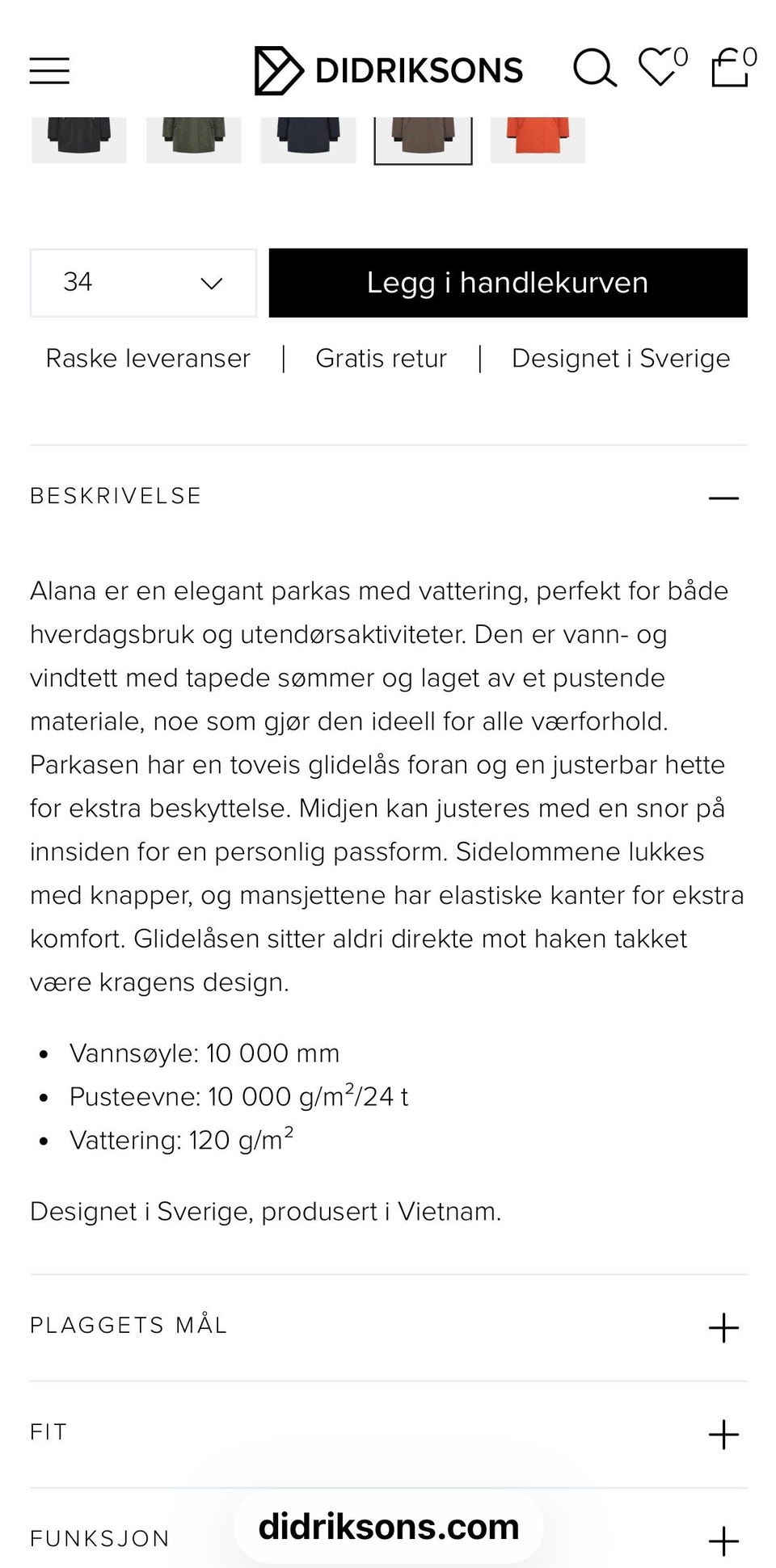Click the Raske leveranser link

pyautogui.click(x=148, y=358)
